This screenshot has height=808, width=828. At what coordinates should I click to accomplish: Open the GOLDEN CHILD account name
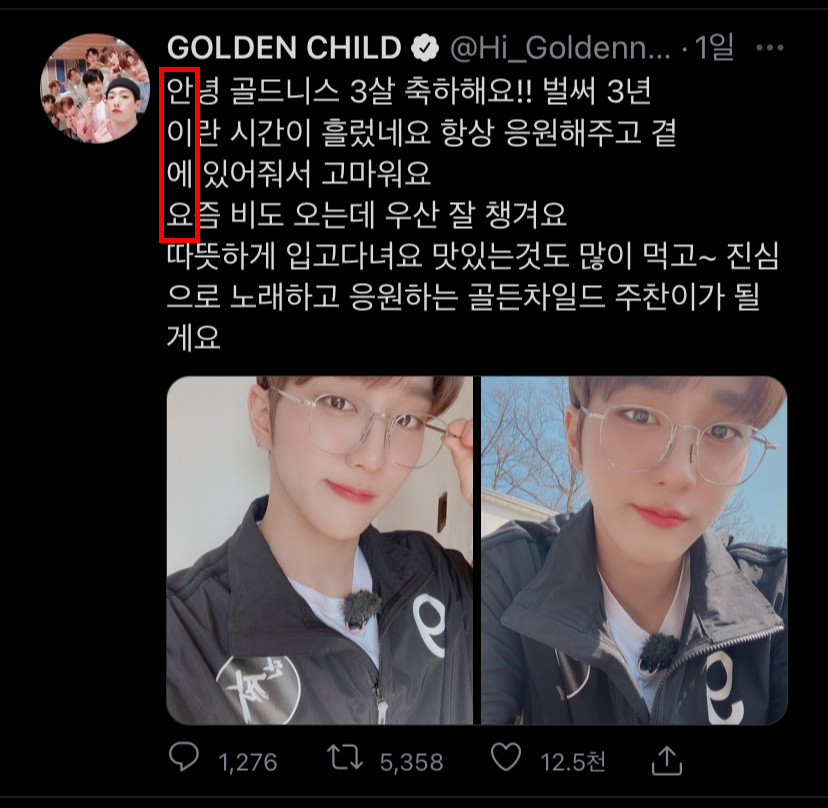pos(285,47)
